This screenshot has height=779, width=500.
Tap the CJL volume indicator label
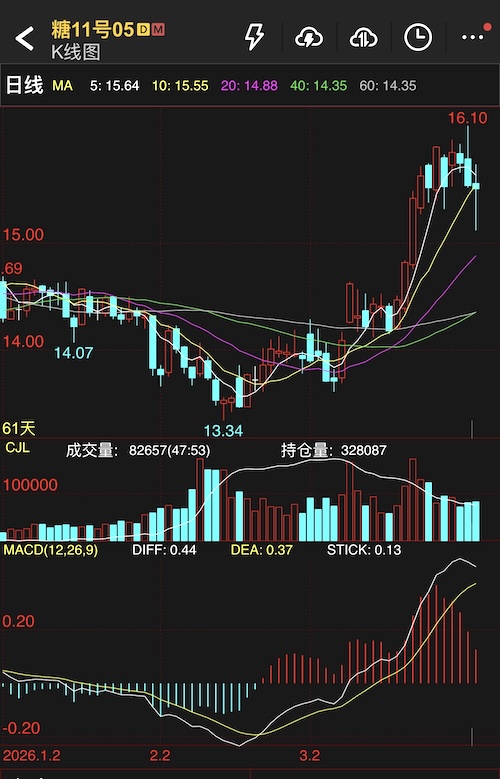17,448
